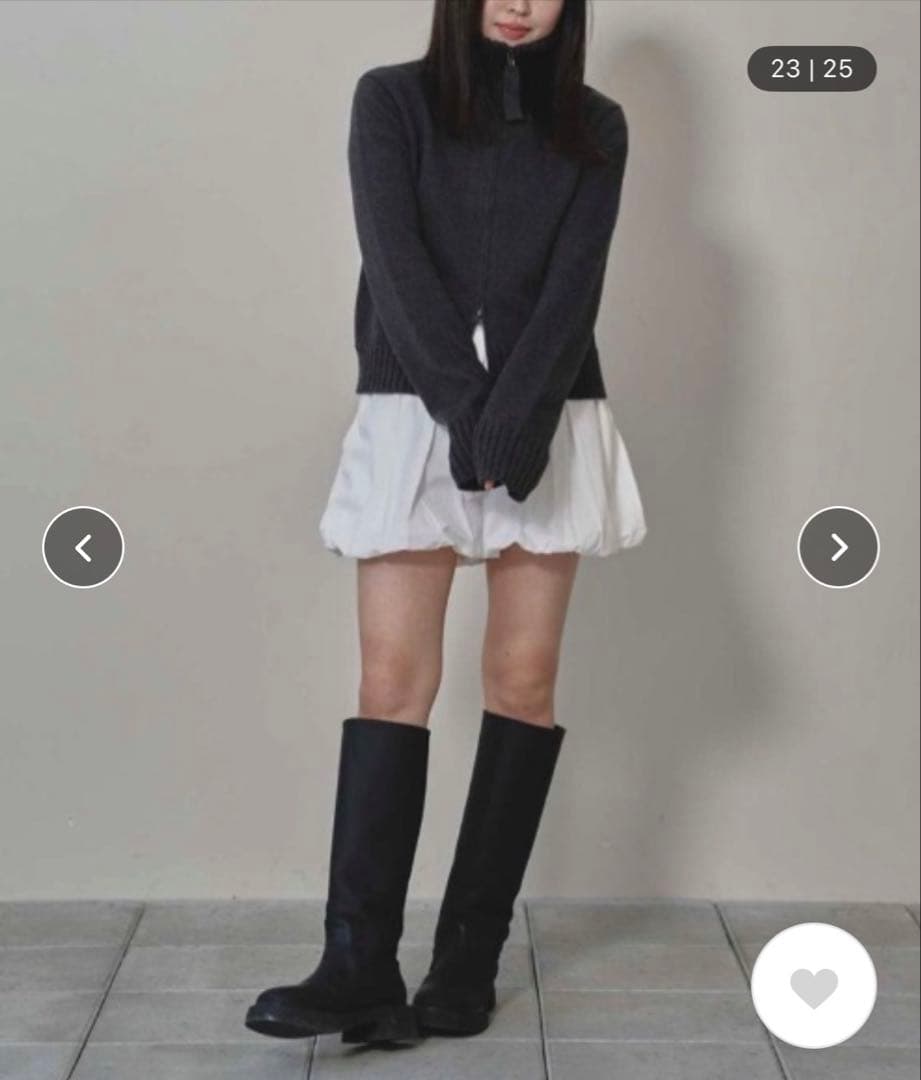
Task: Step back in the carousel with the left control
Action: (83, 546)
